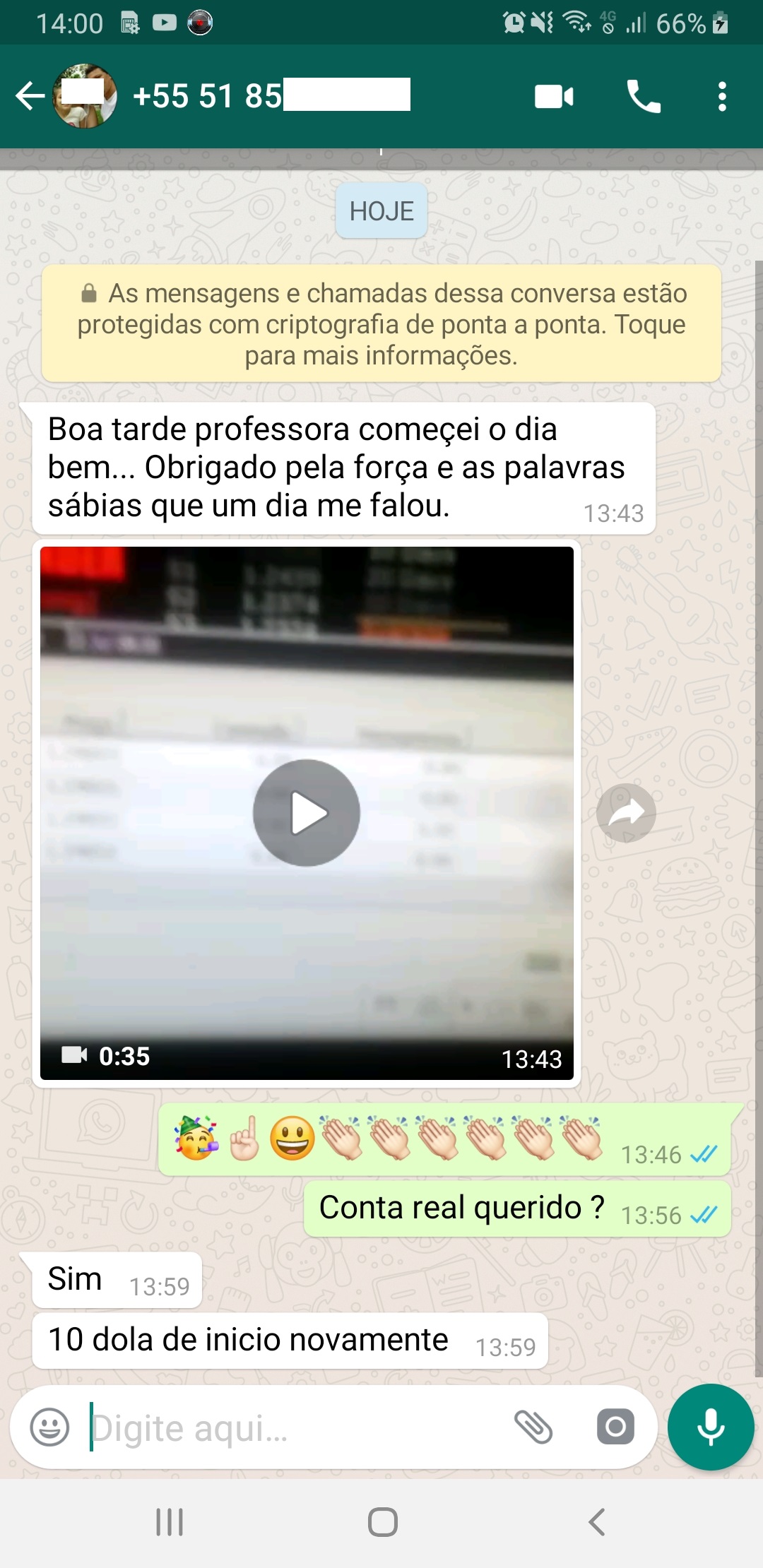The image size is (763, 1568).
Task: Play the 0:35 video message
Action: [x=307, y=813]
